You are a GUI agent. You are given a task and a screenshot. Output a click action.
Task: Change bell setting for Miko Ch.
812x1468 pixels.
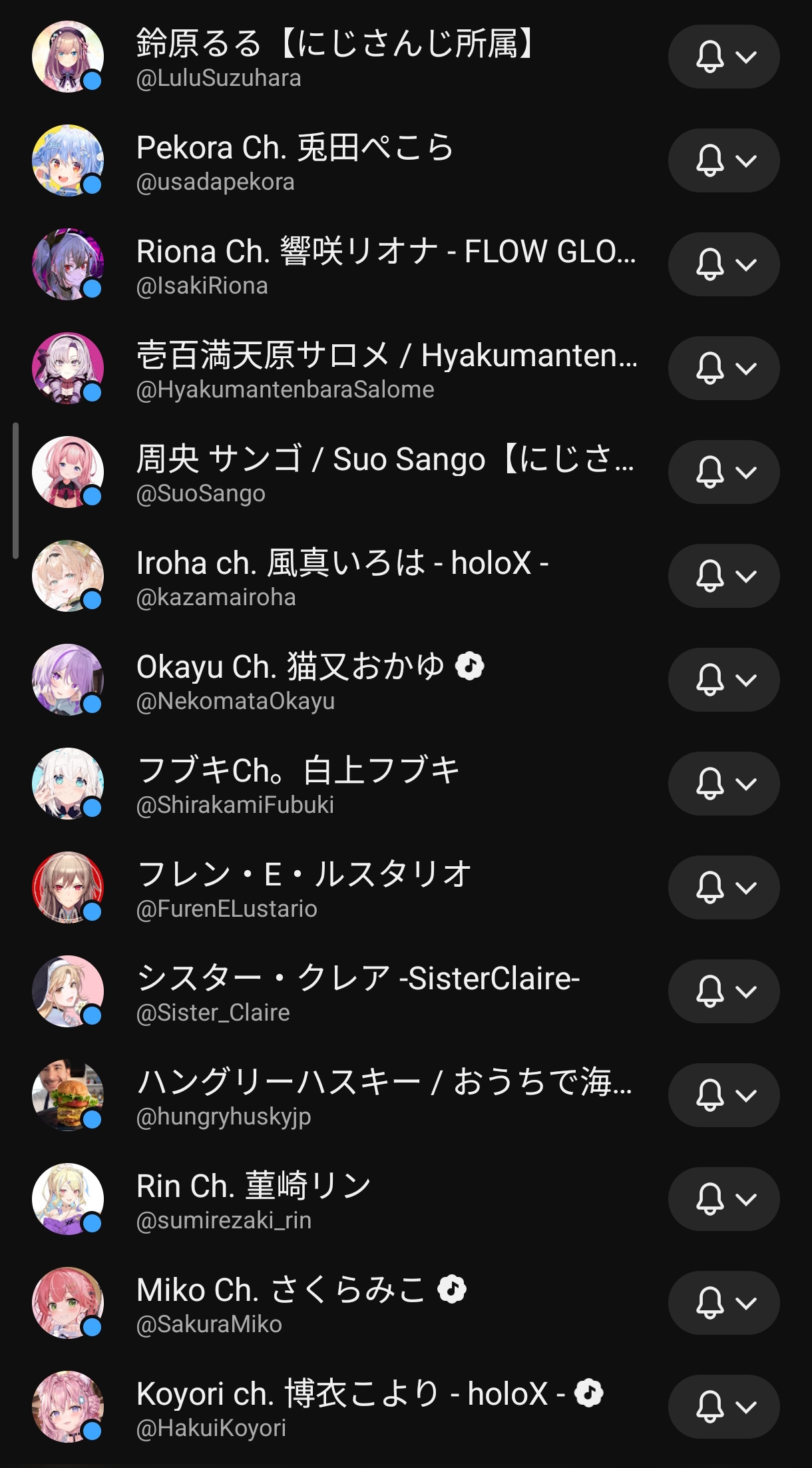tap(723, 1303)
